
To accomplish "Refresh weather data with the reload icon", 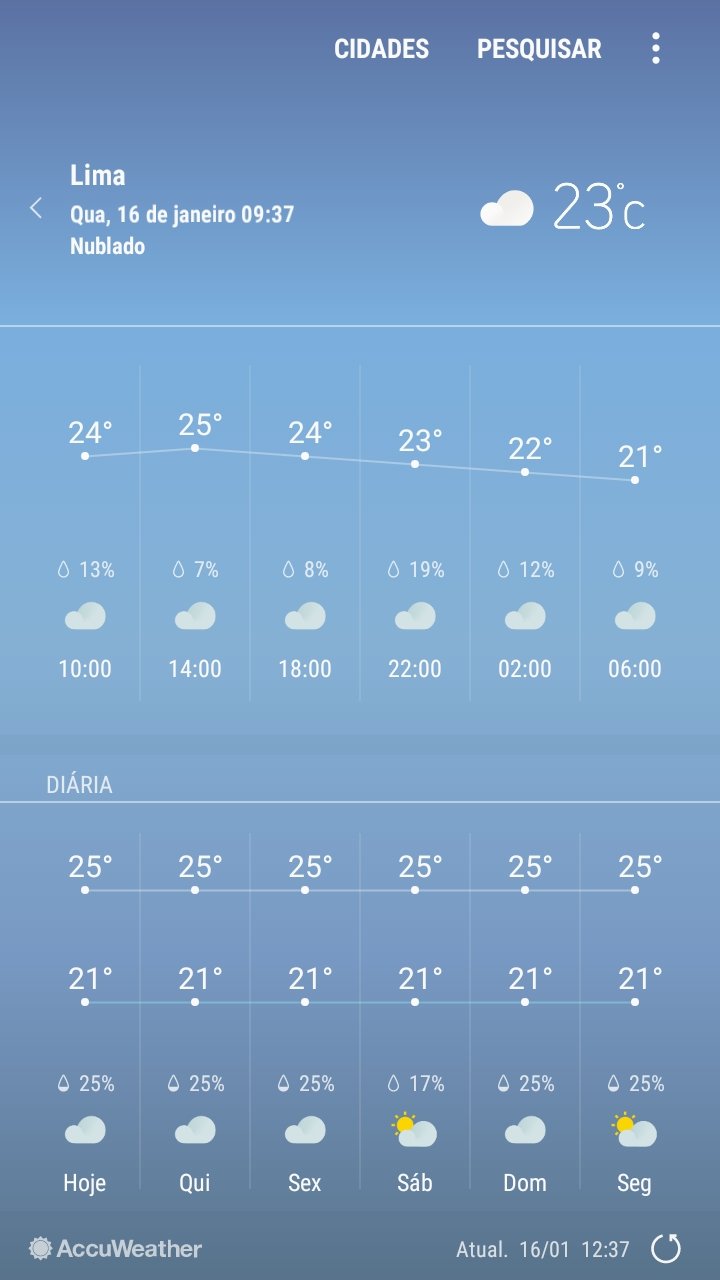I will pyautogui.click(x=666, y=1248).
